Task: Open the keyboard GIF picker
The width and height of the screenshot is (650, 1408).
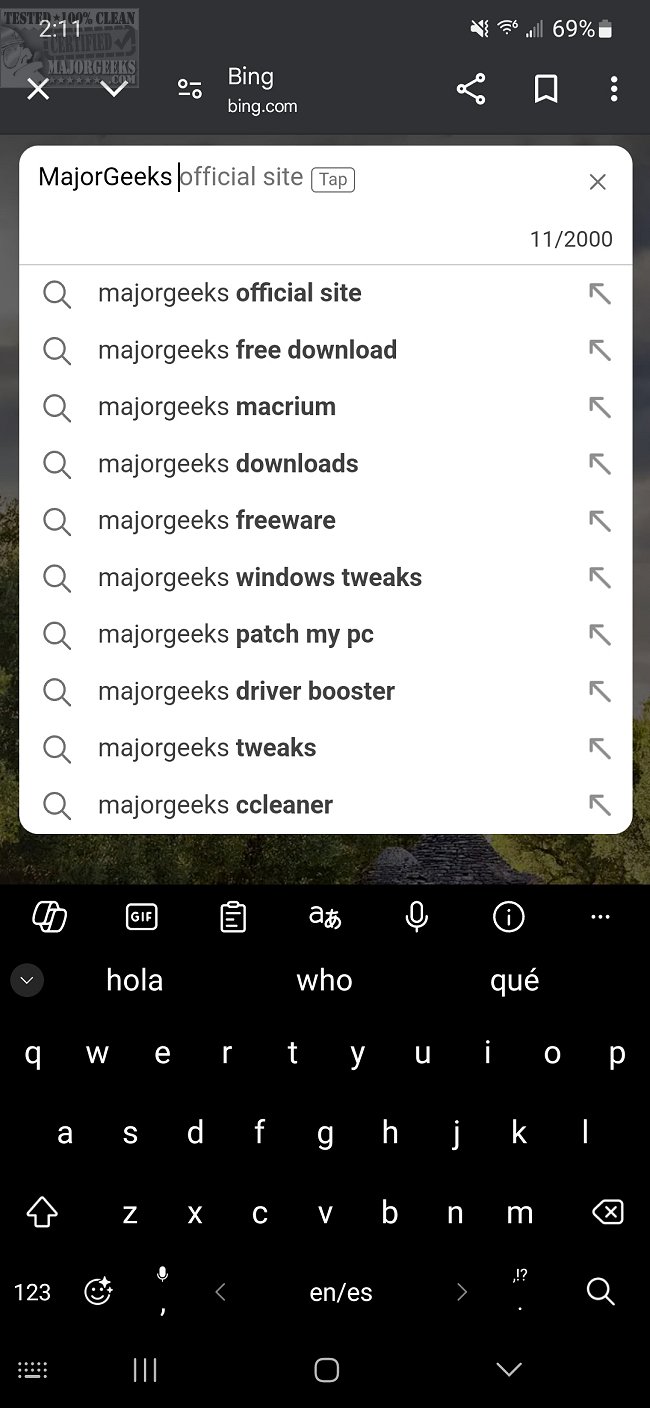Action: pyautogui.click(x=141, y=917)
